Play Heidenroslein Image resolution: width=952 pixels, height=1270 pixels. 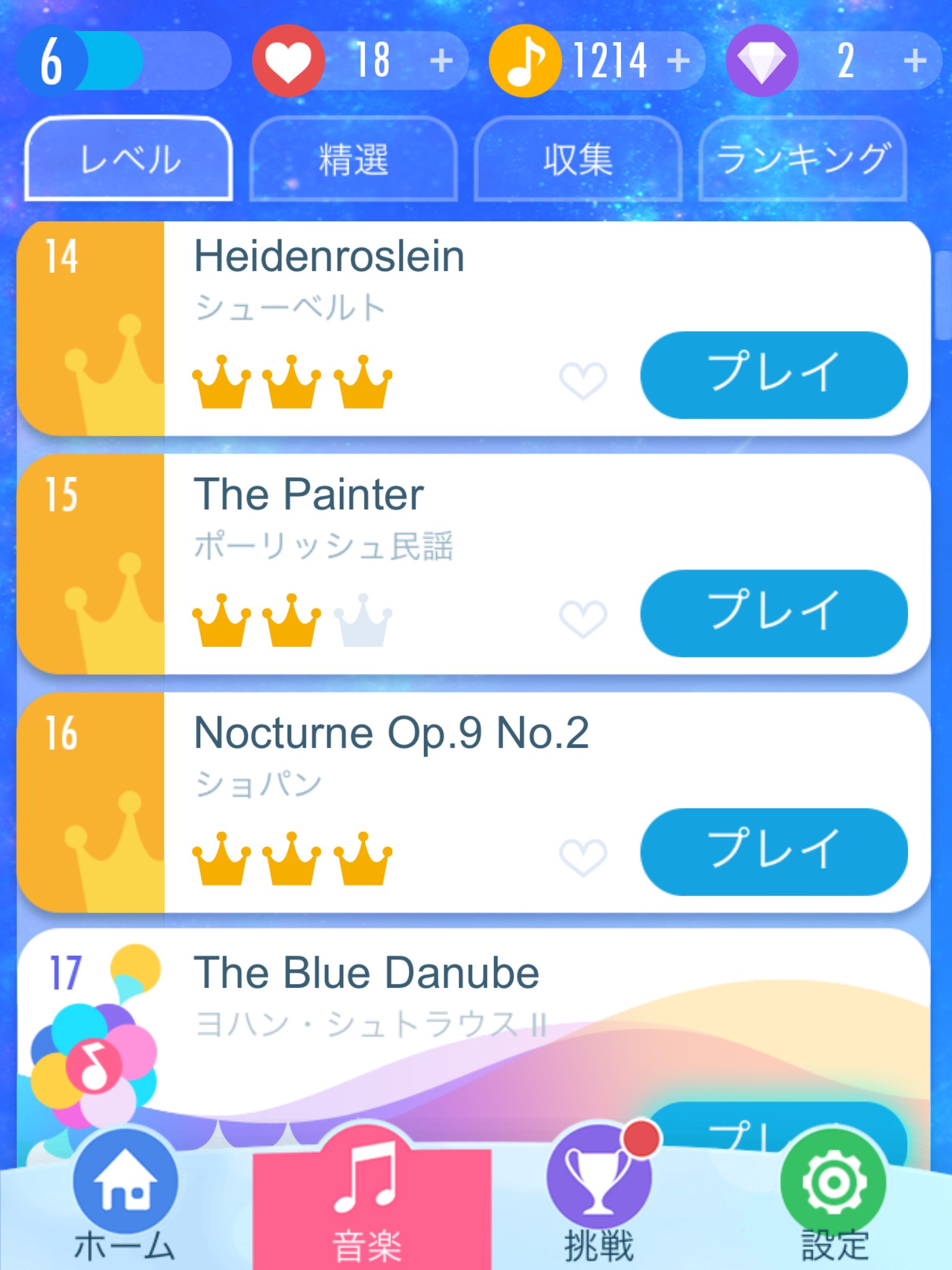(x=773, y=375)
